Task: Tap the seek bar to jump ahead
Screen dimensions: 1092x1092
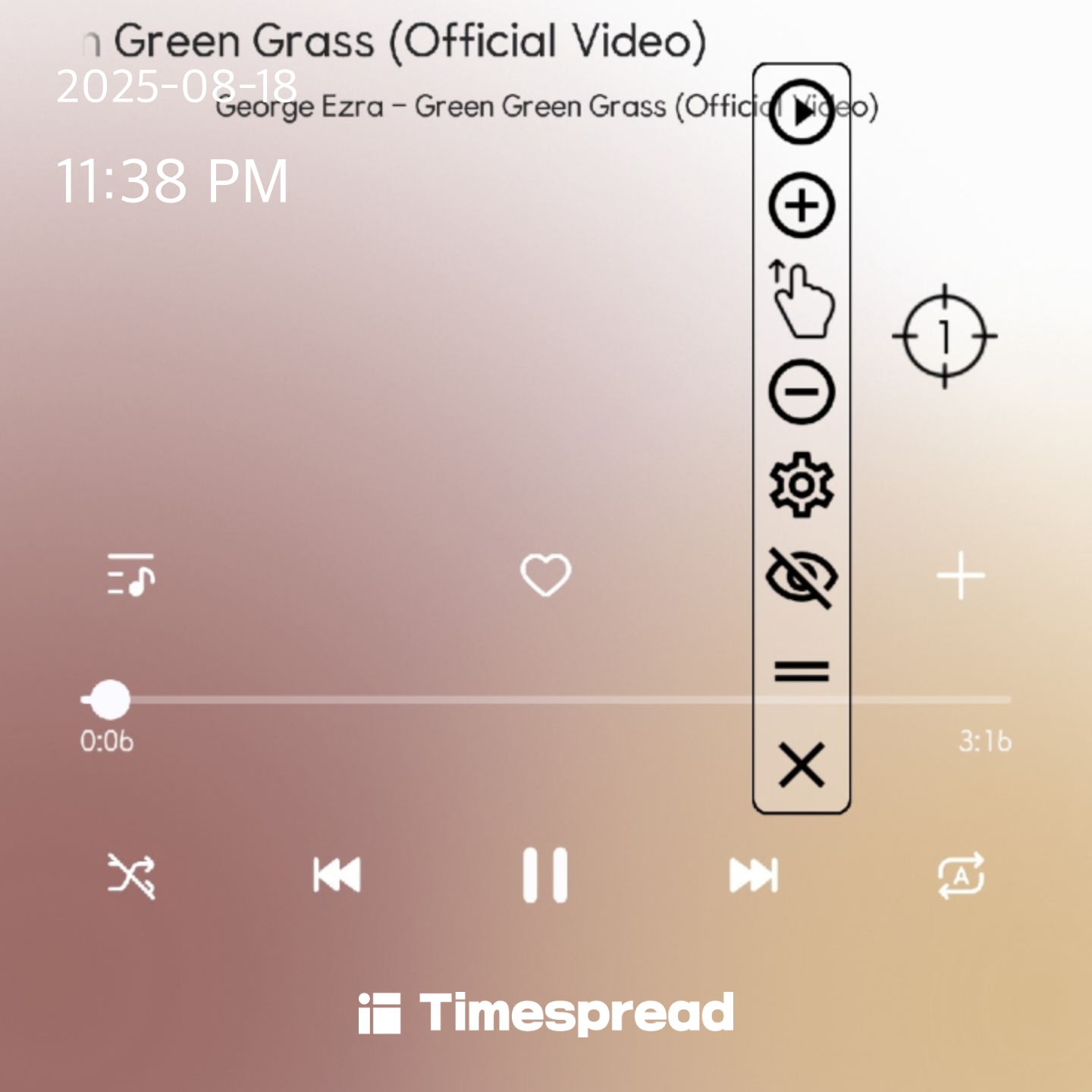Action: [x=531, y=699]
